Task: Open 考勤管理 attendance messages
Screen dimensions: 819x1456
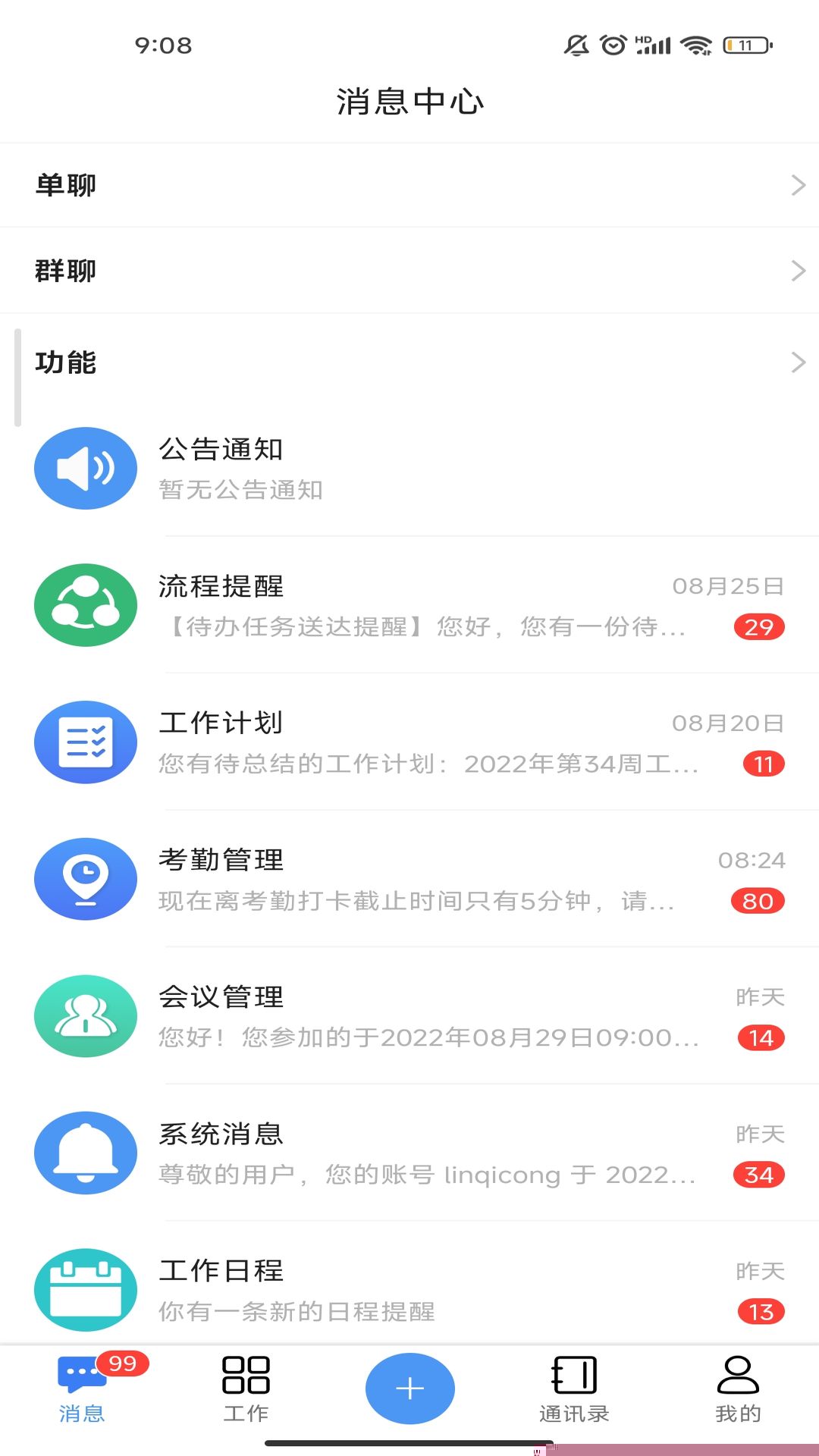Action: [x=409, y=880]
